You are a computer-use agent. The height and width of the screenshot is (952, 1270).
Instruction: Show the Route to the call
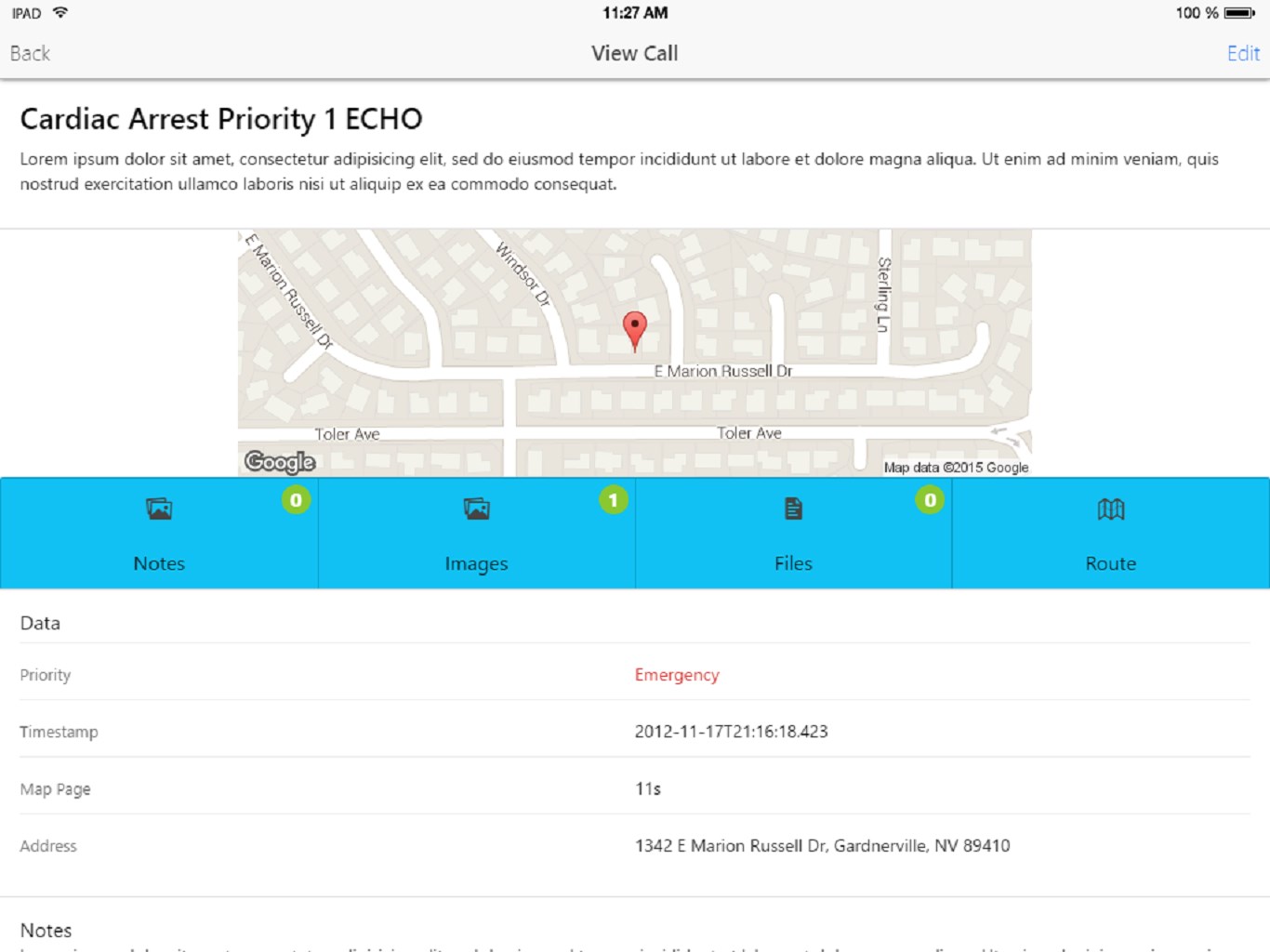[1110, 534]
